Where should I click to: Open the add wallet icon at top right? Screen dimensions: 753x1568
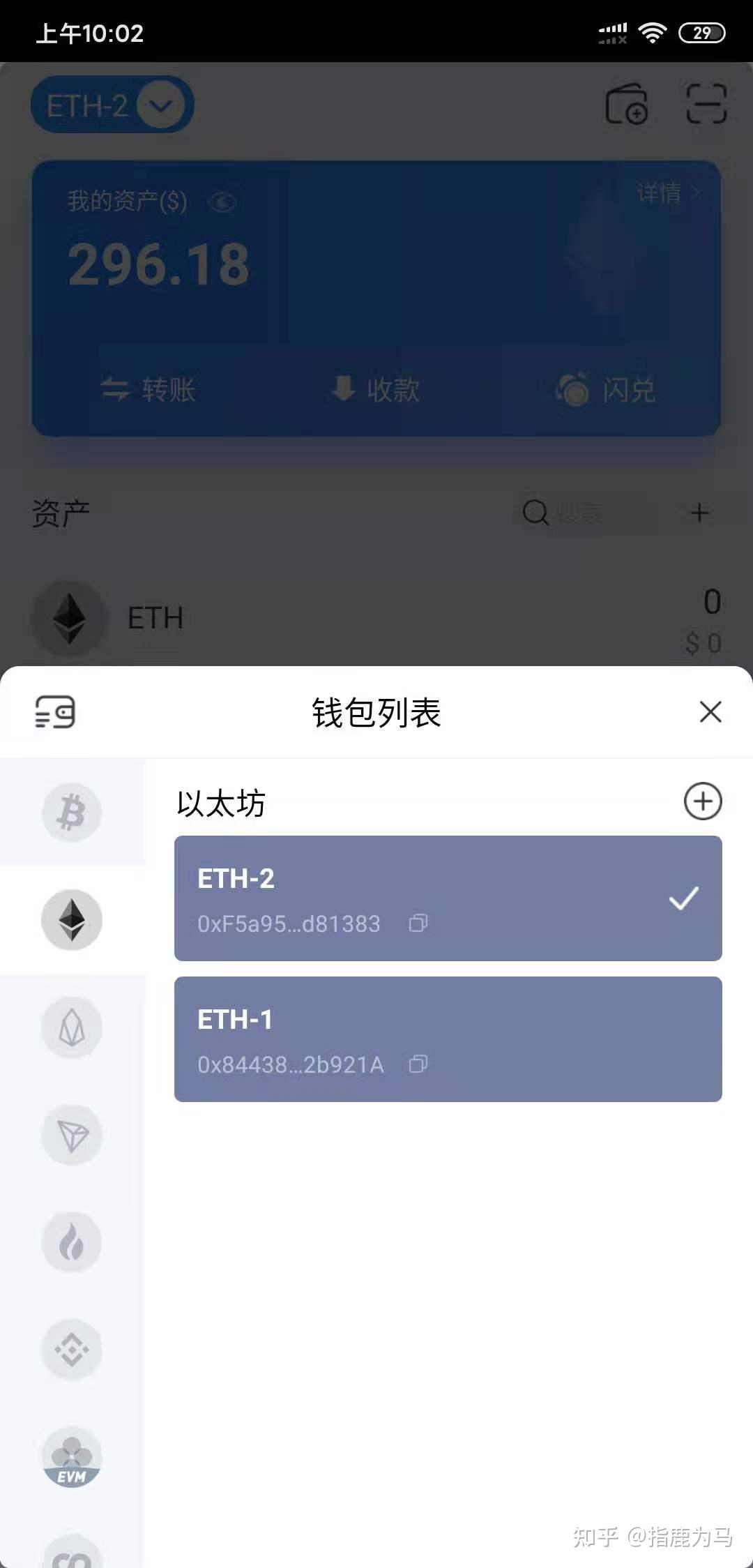(x=625, y=105)
